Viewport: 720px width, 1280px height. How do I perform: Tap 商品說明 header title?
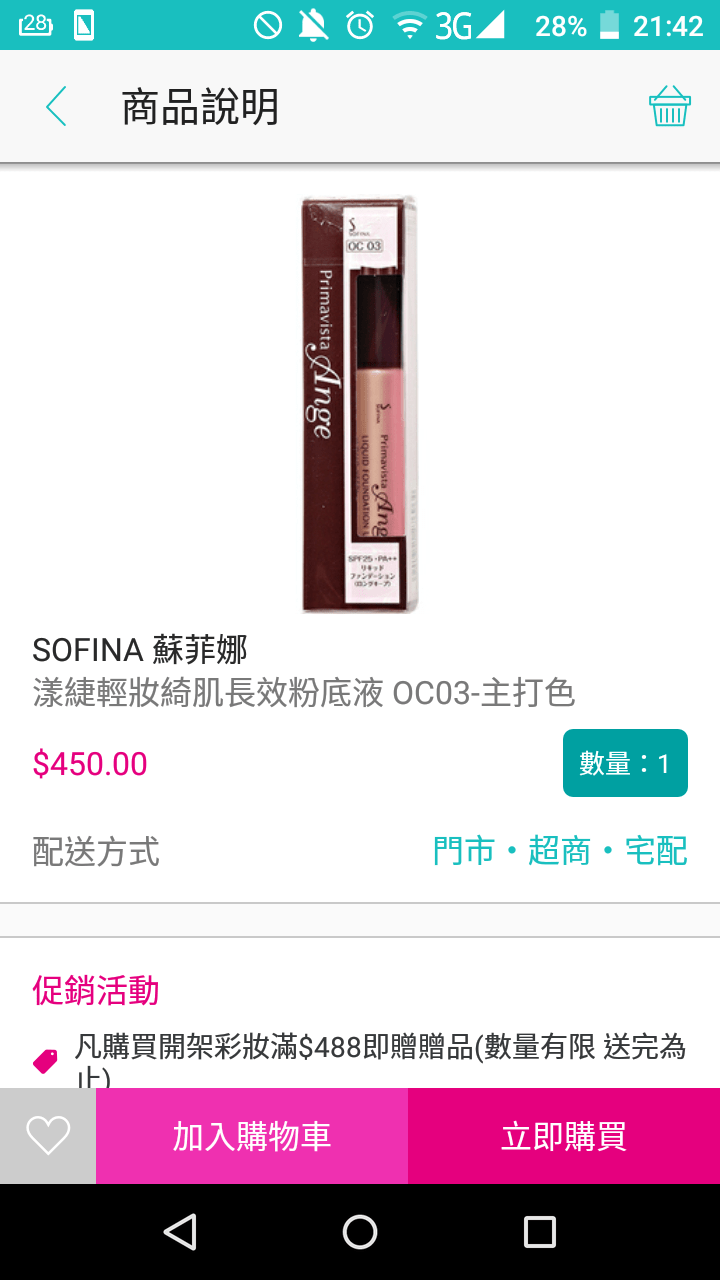click(x=197, y=106)
